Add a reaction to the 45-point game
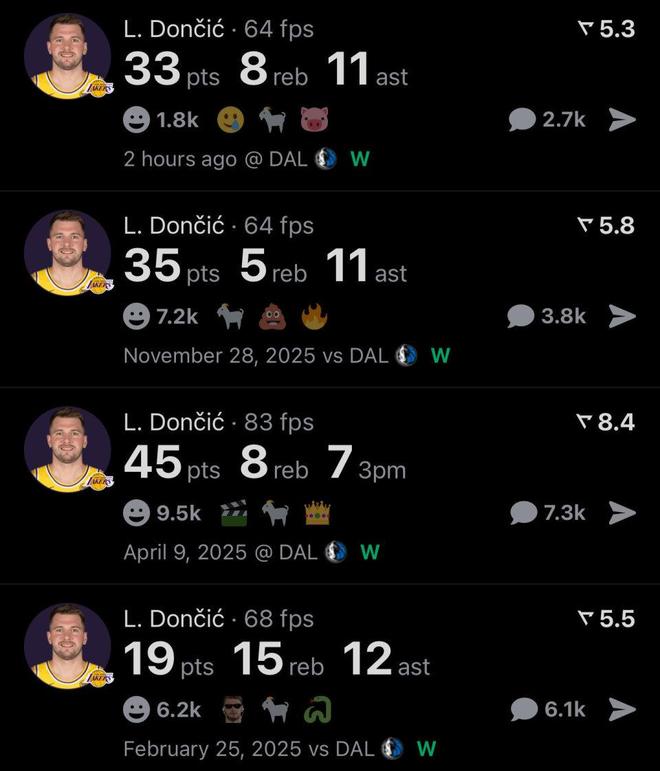The width and height of the screenshot is (660, 771). click(x=136, y=514)
